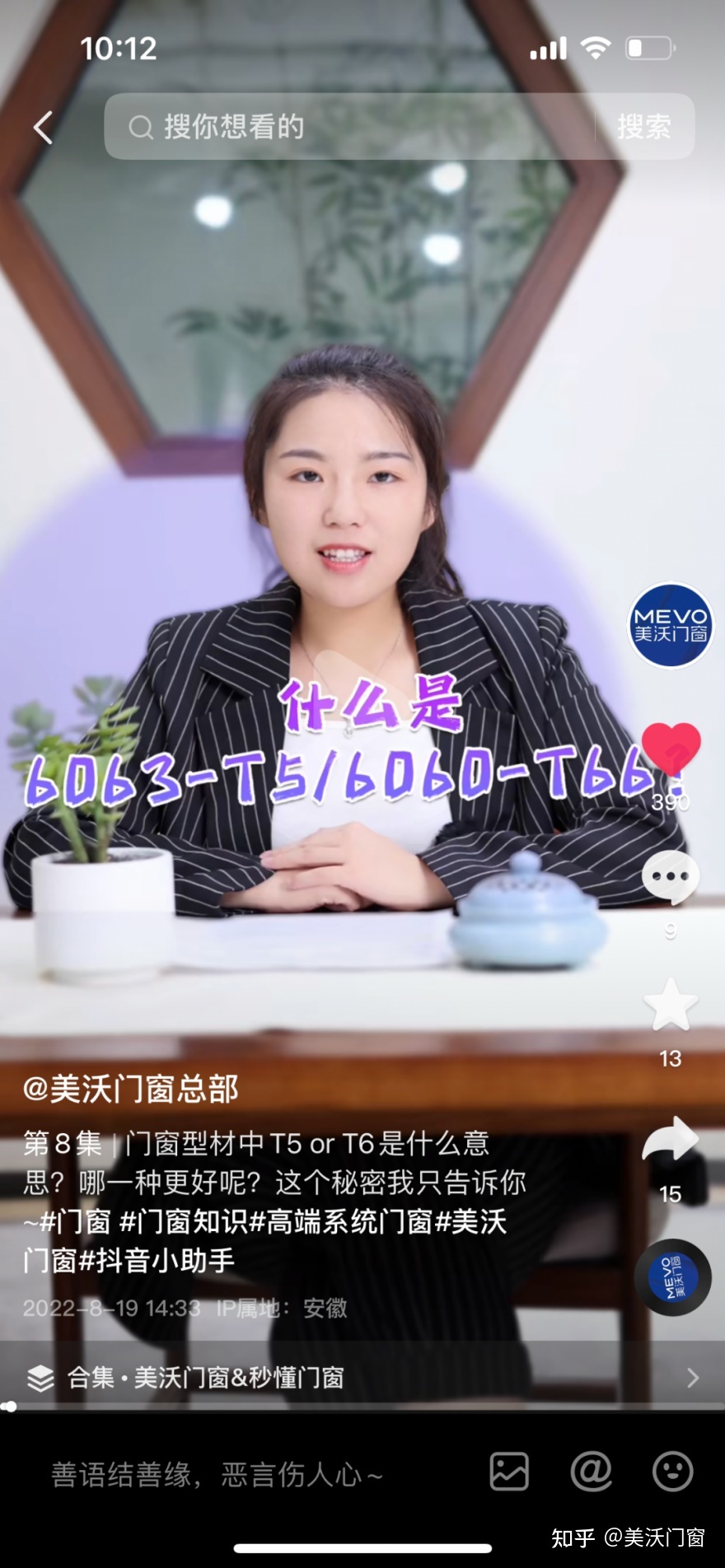
Task: Open the MEVO 美沃门窗 author avatar
Action: [671, 625]
